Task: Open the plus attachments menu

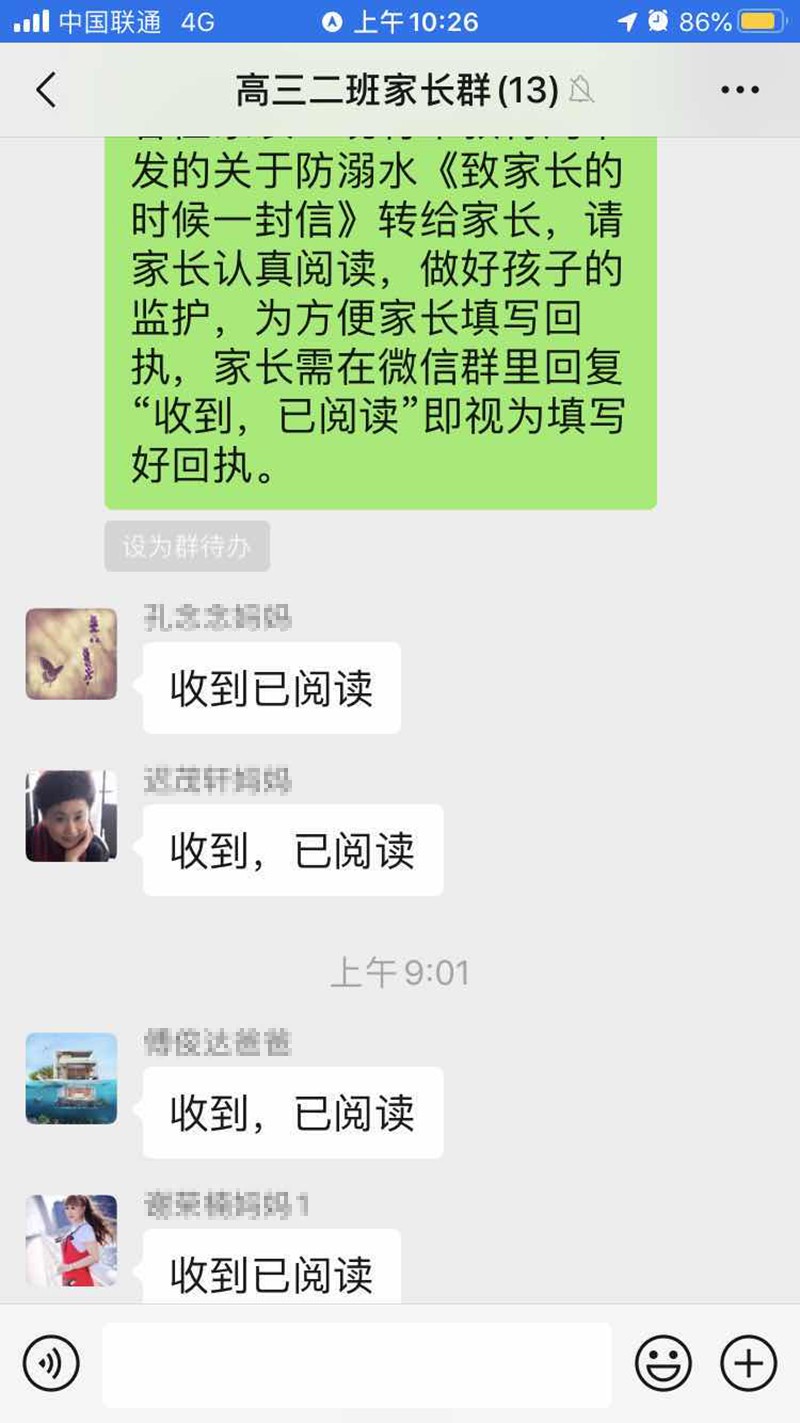Action: pyautogui.click(x=748, y=1363)
